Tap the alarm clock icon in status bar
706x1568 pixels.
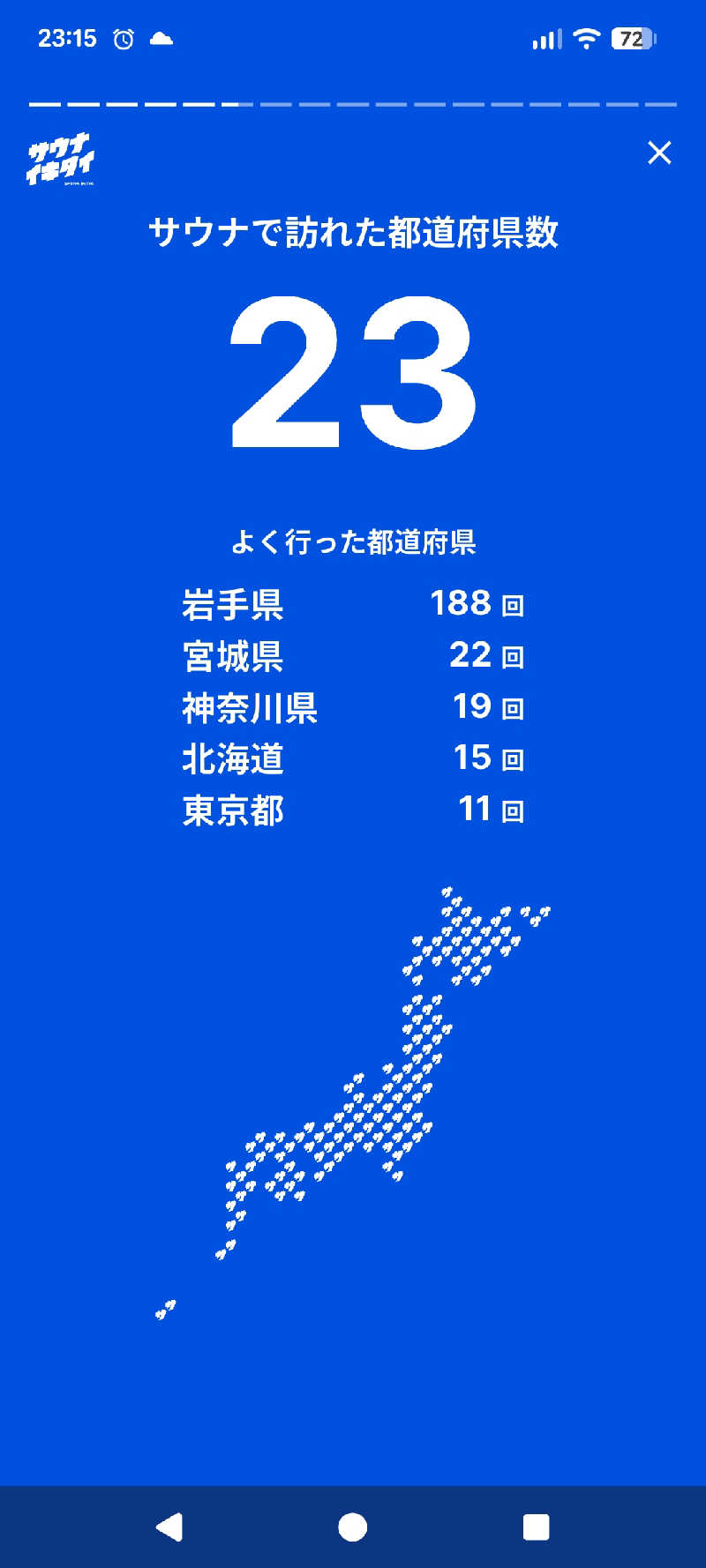(124, 38)
